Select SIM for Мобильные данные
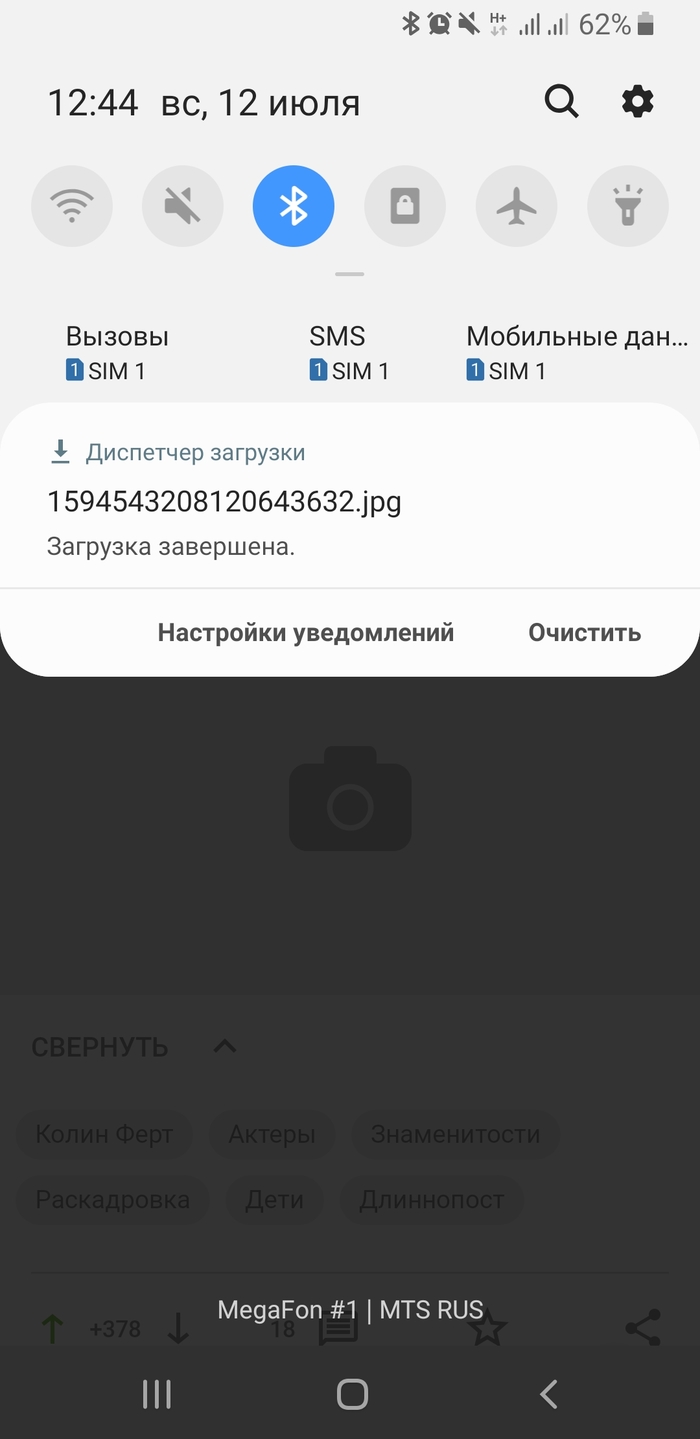 click(576, 352)
